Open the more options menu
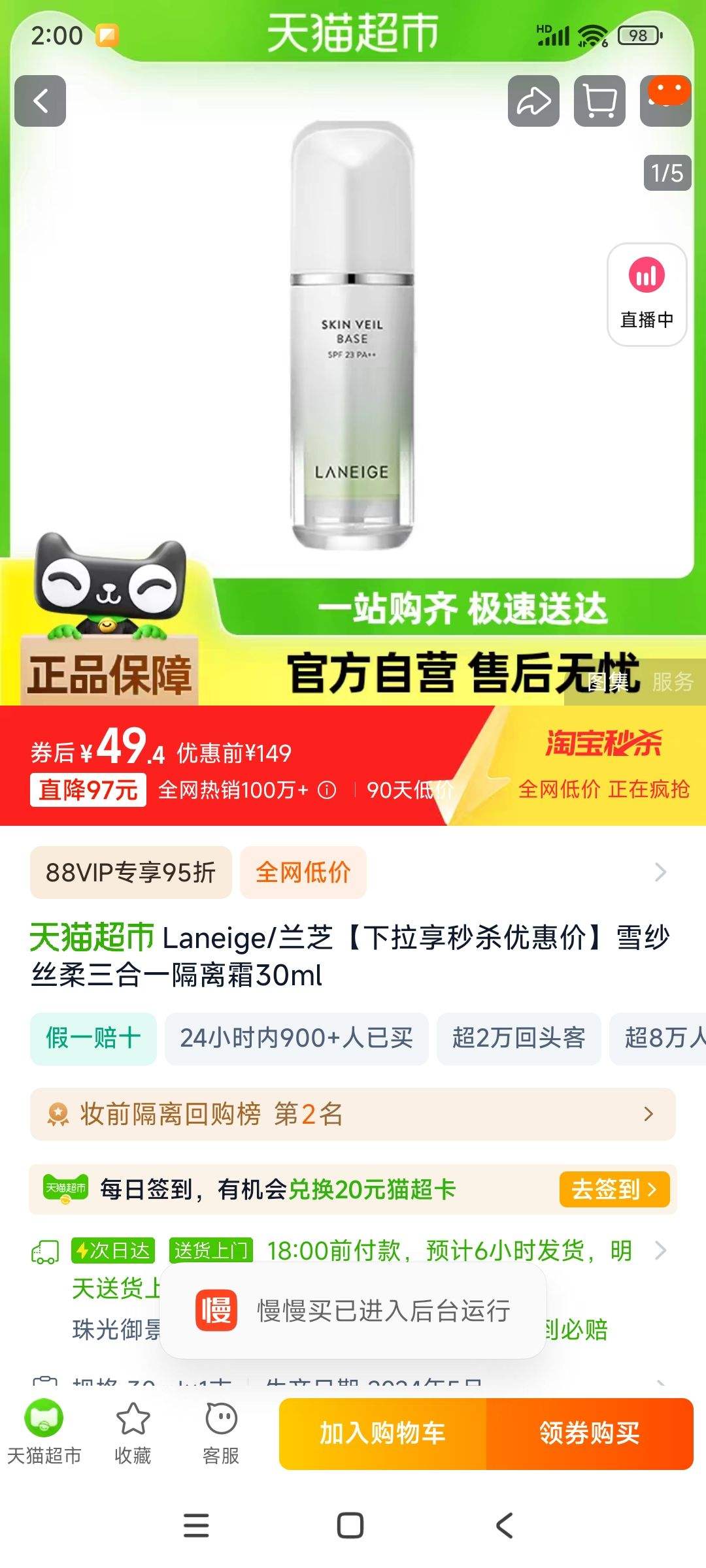Viewport: 706px width, 1568px height. (x=665, y=101)
